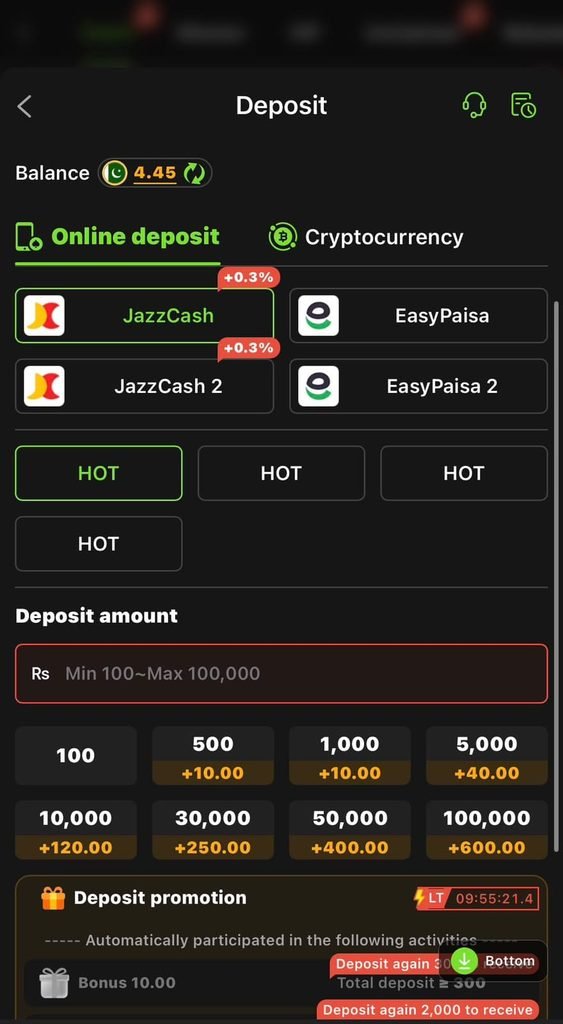Refresh the balance amount

tap(194, 173)
